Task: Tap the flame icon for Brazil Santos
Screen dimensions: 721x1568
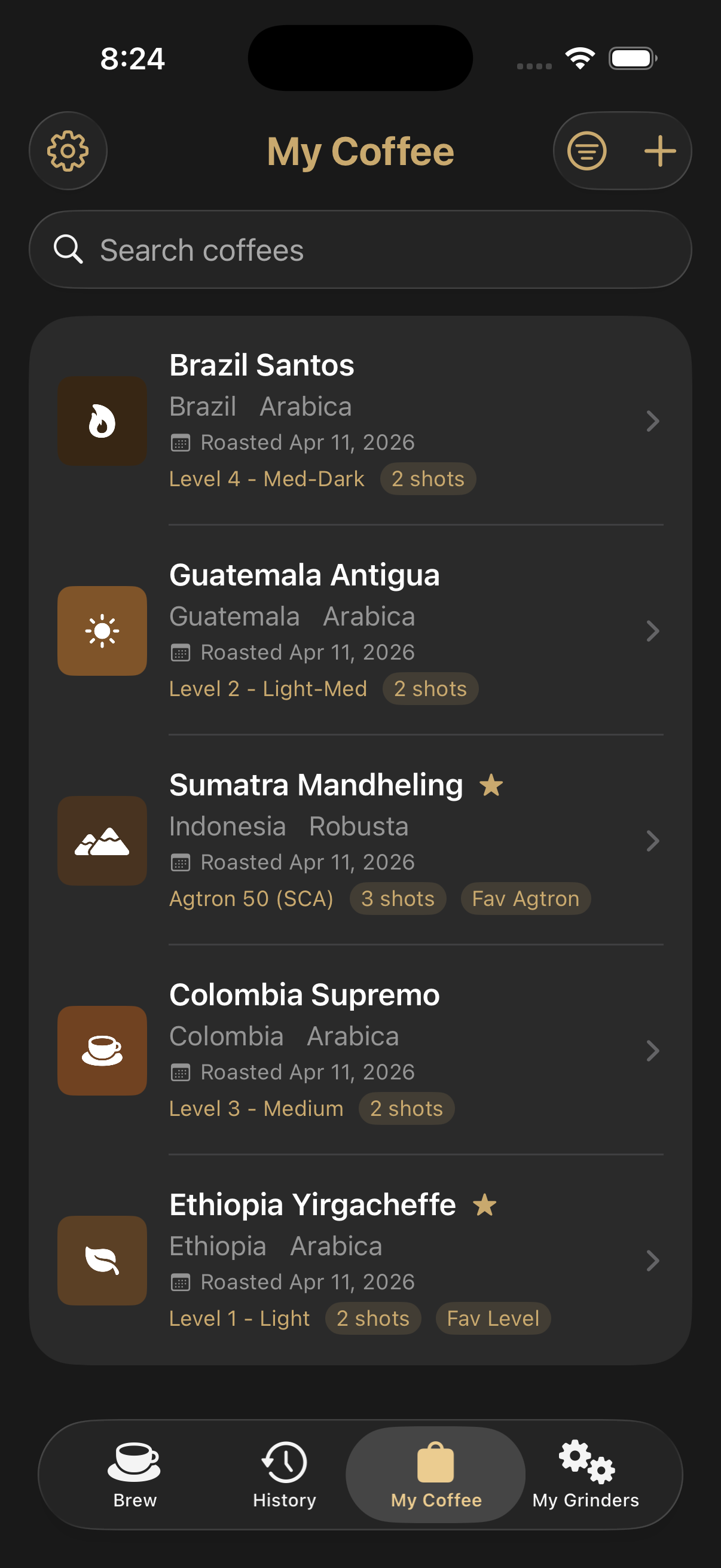Action: [x=101, y=420]
